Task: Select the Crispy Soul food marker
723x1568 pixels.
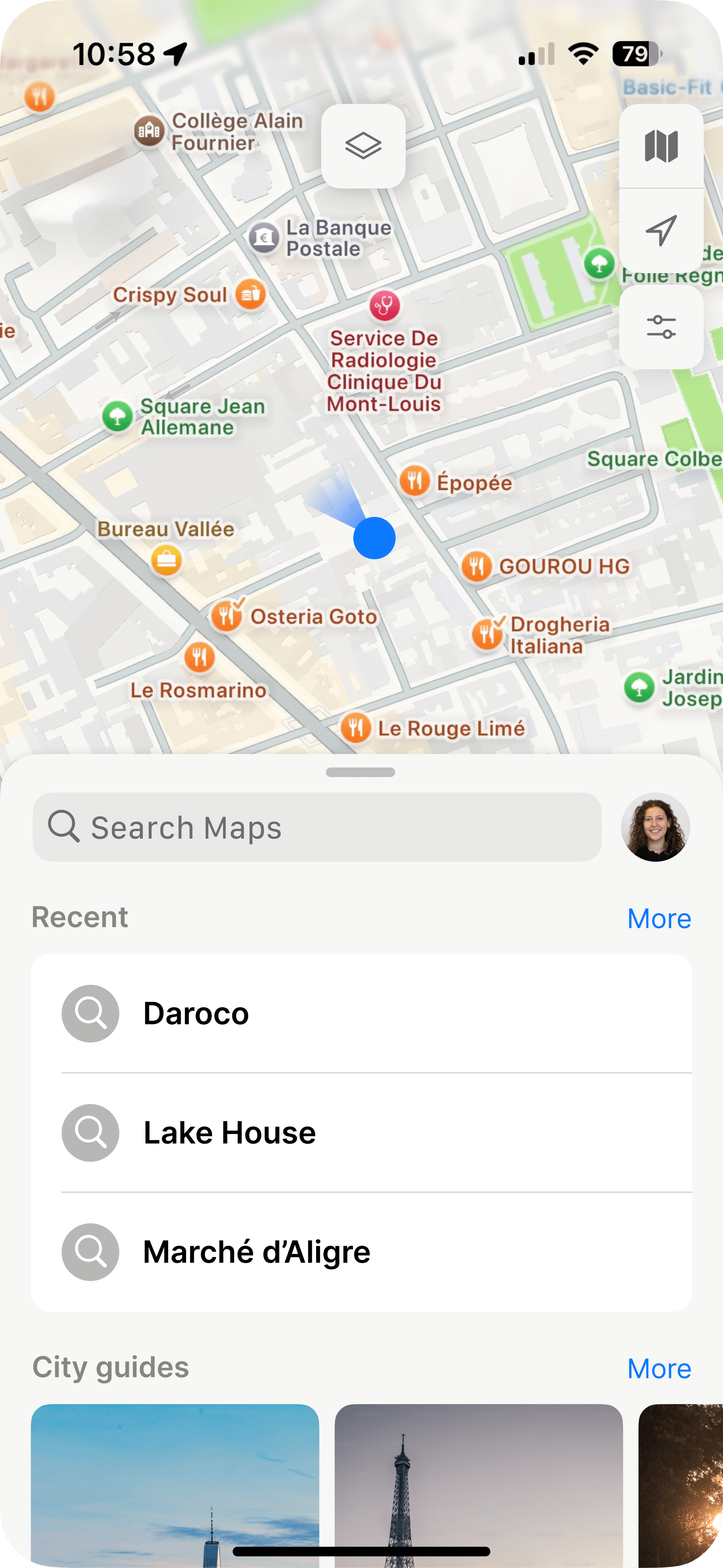Action: point(251,295)
